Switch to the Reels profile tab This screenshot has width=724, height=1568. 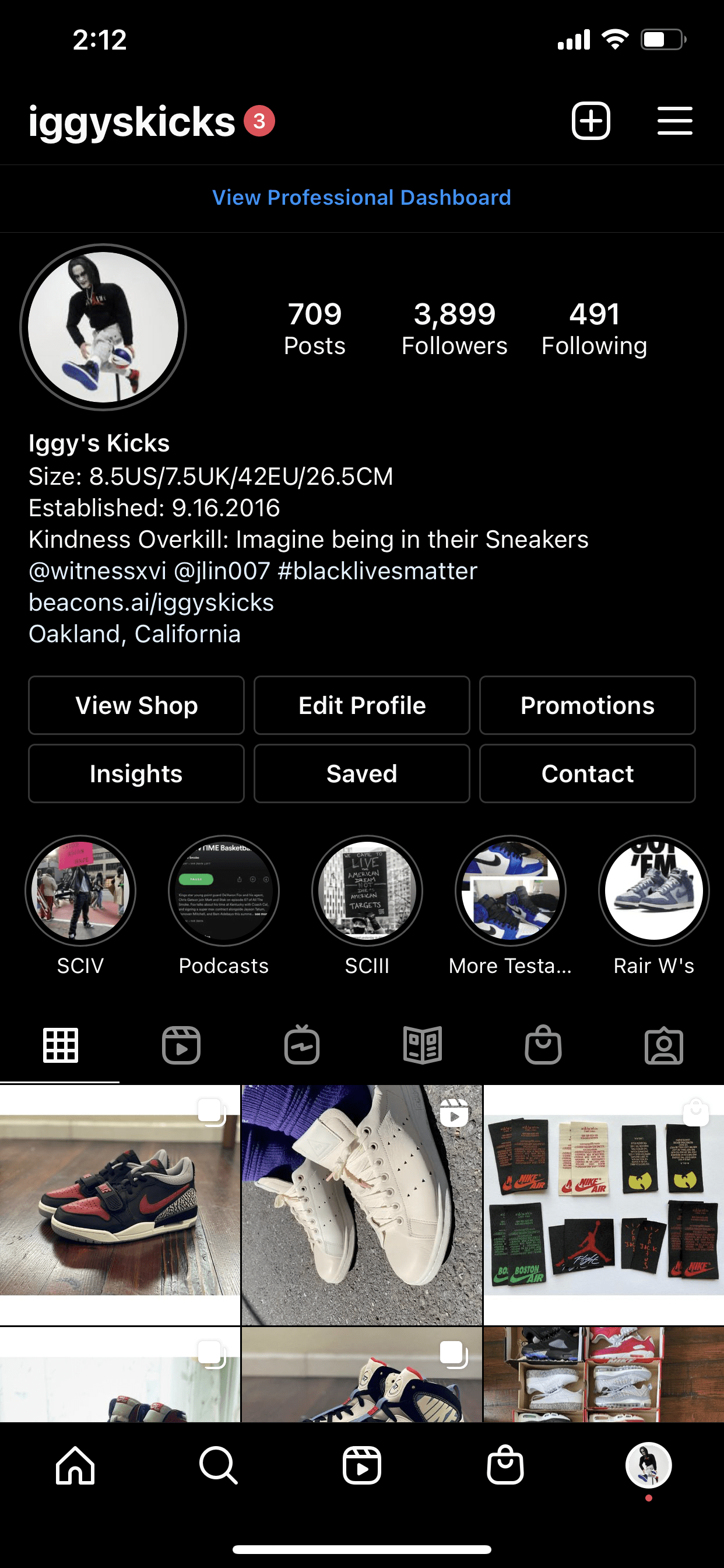(181, 1045)
